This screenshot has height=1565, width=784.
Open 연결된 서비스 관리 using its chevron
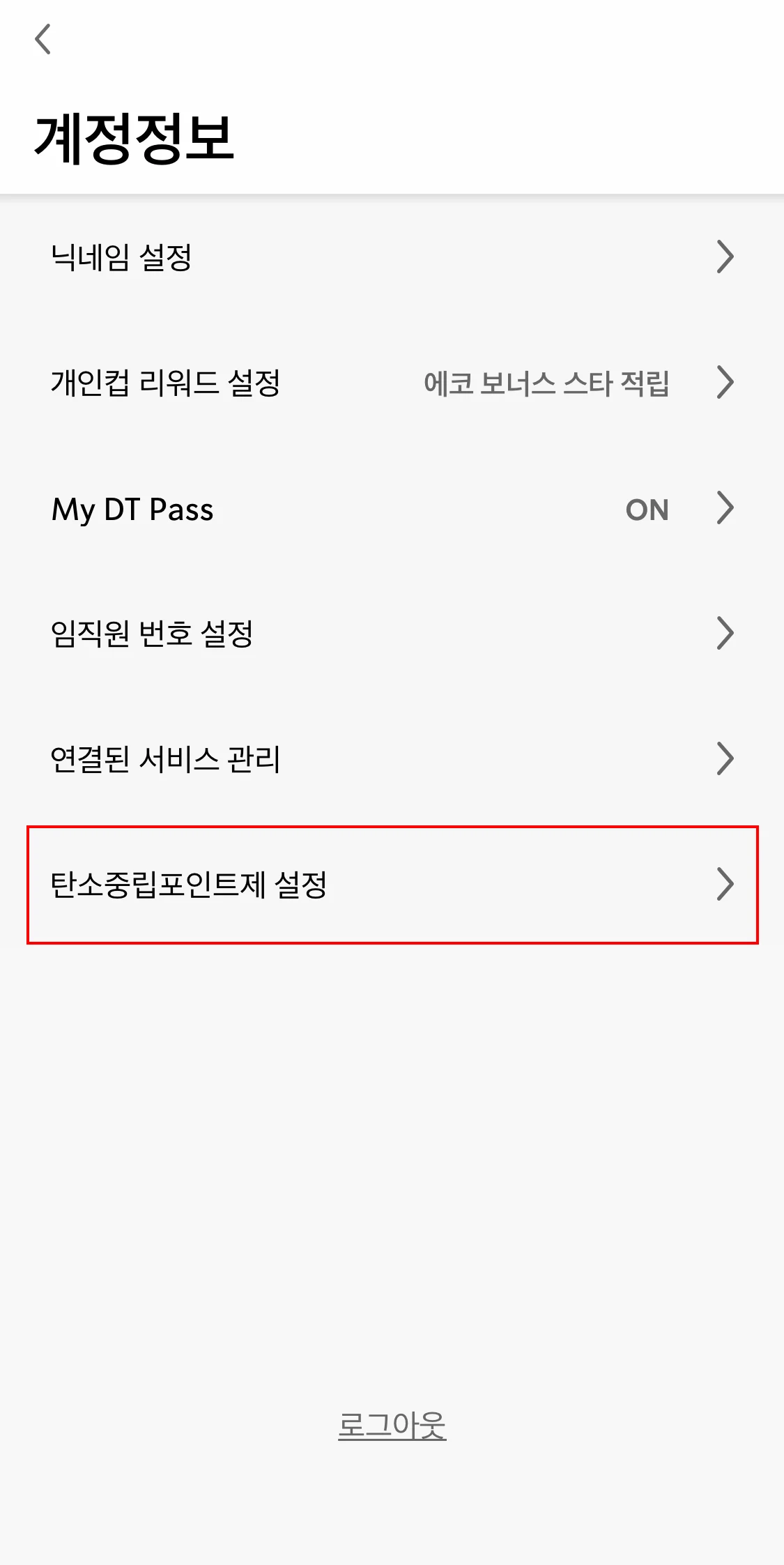pos(725,758)
